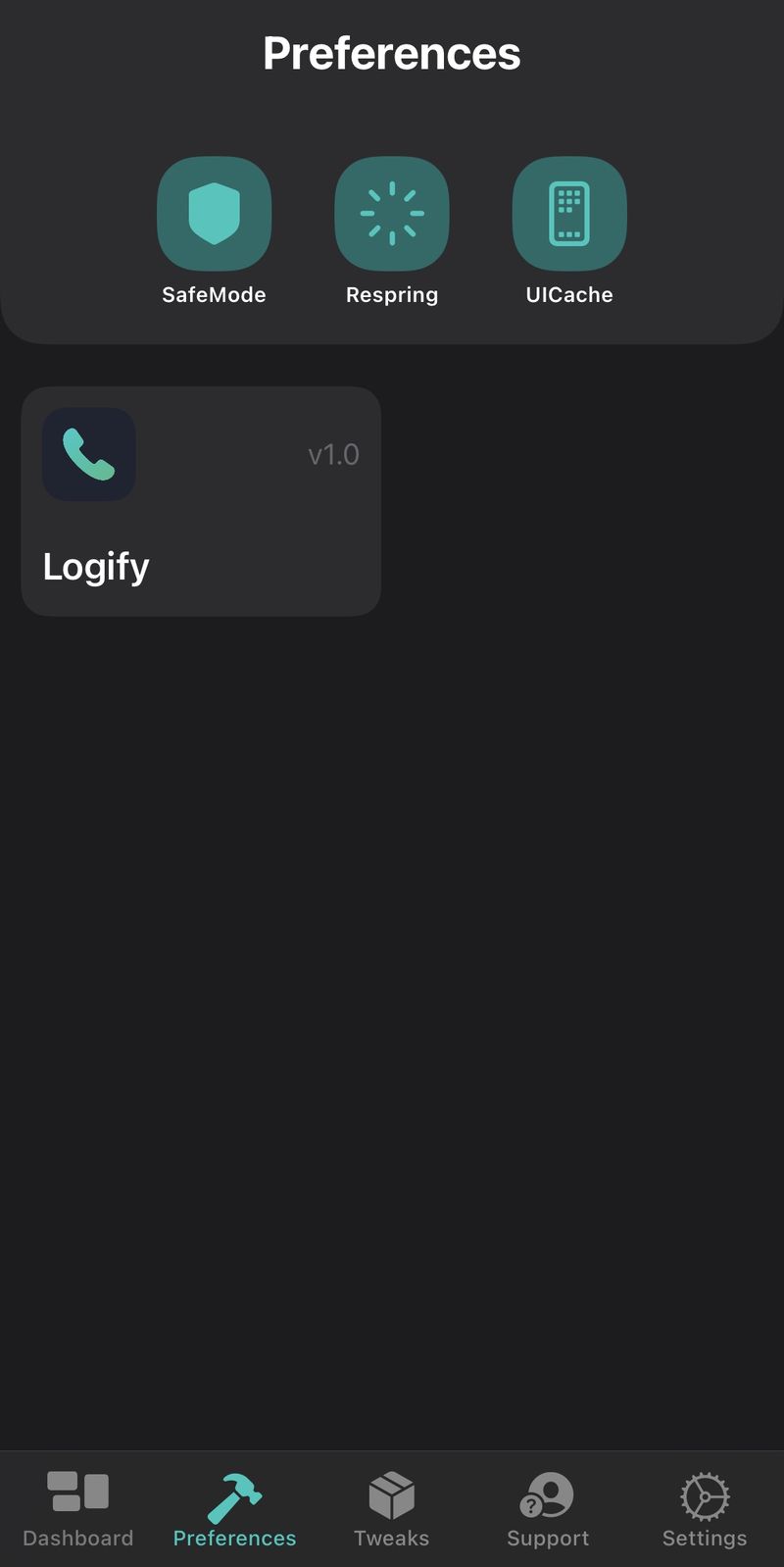Open the Support tab

[x=548, y=1509]
